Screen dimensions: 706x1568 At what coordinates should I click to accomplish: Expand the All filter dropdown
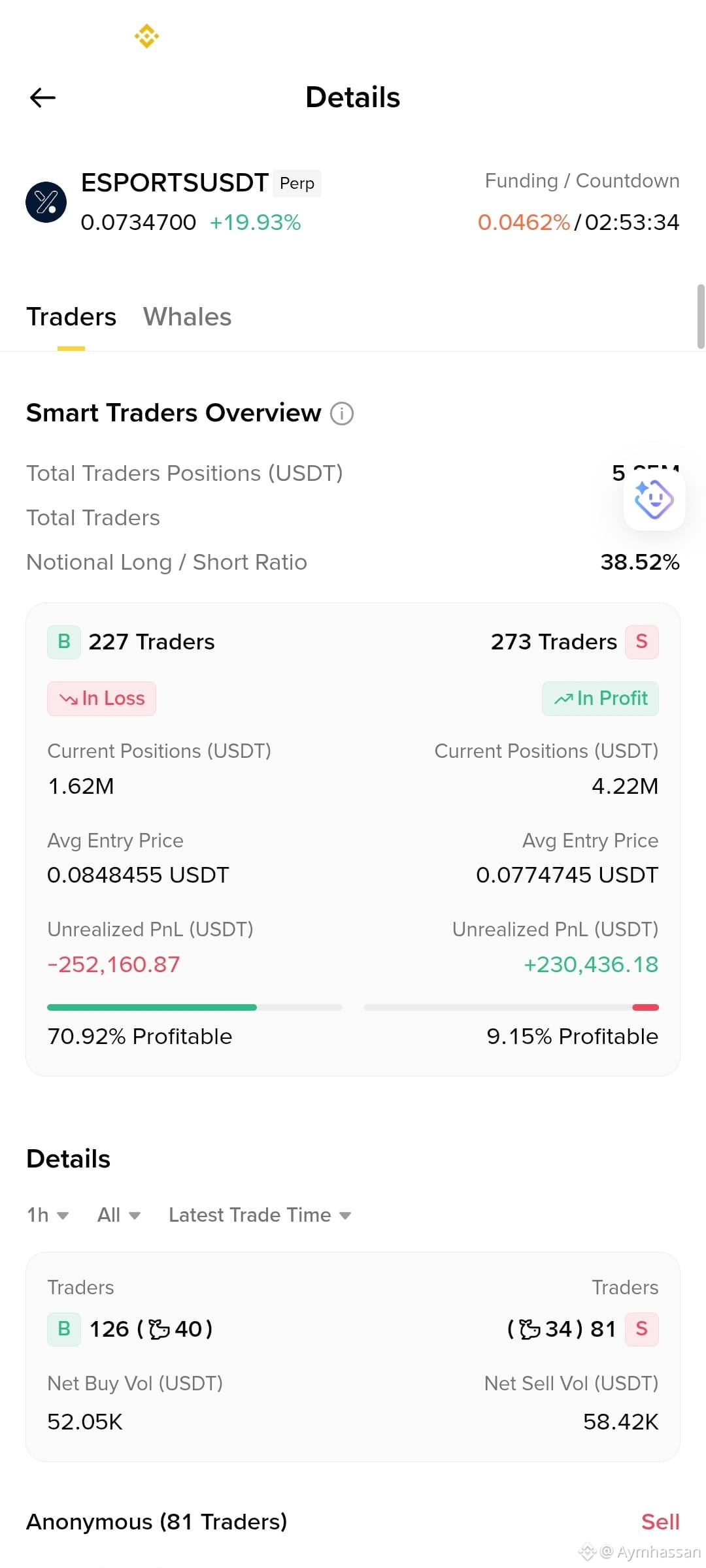[x=119, y=1215]
